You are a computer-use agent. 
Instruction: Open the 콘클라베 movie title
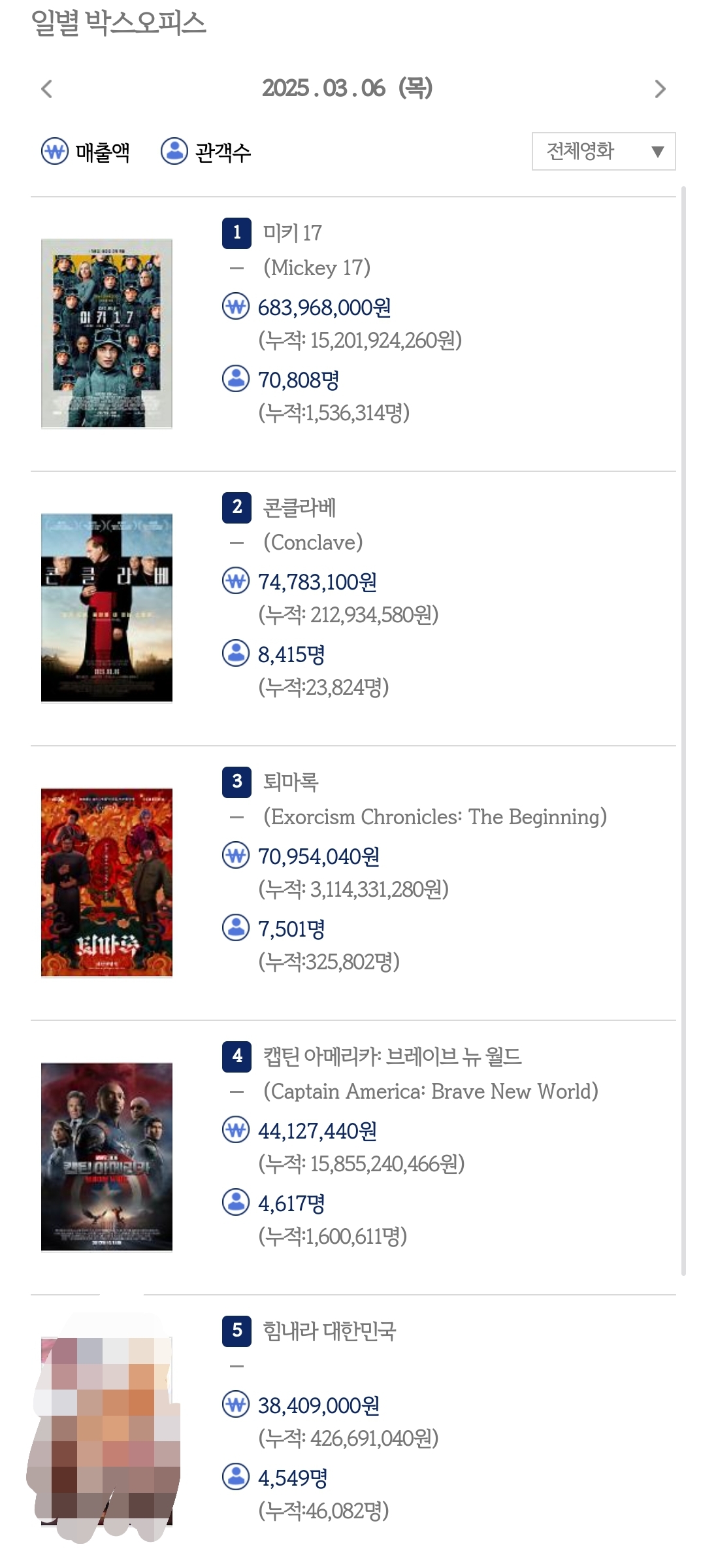pos(299,507)
